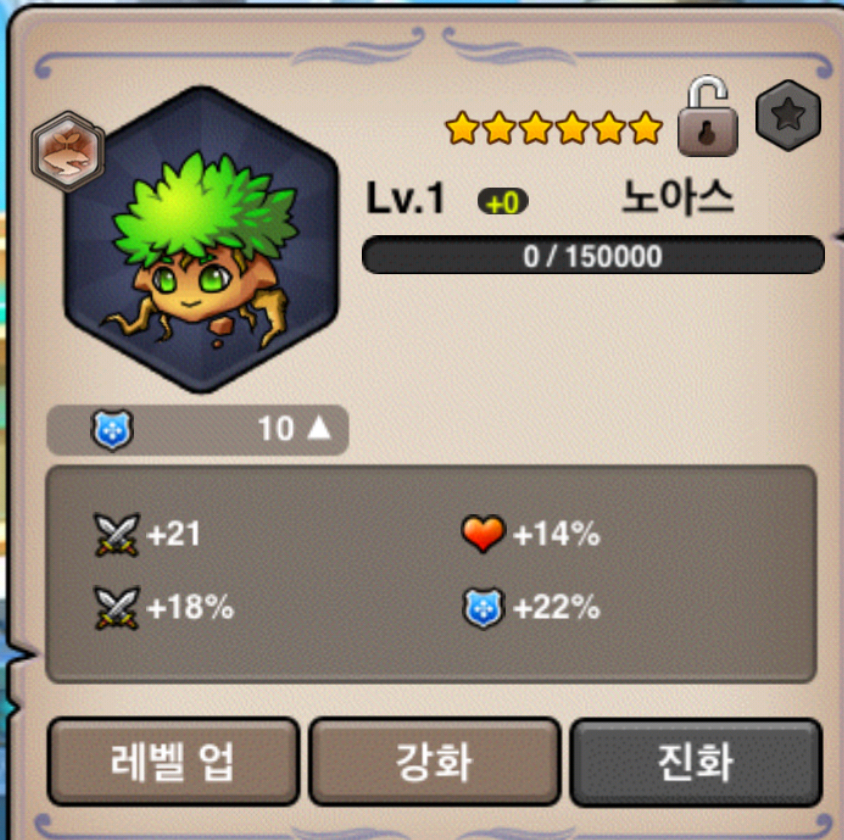Expand the shield stat showing 10
The width and height of the screenshot is (844, 840).
198,430
